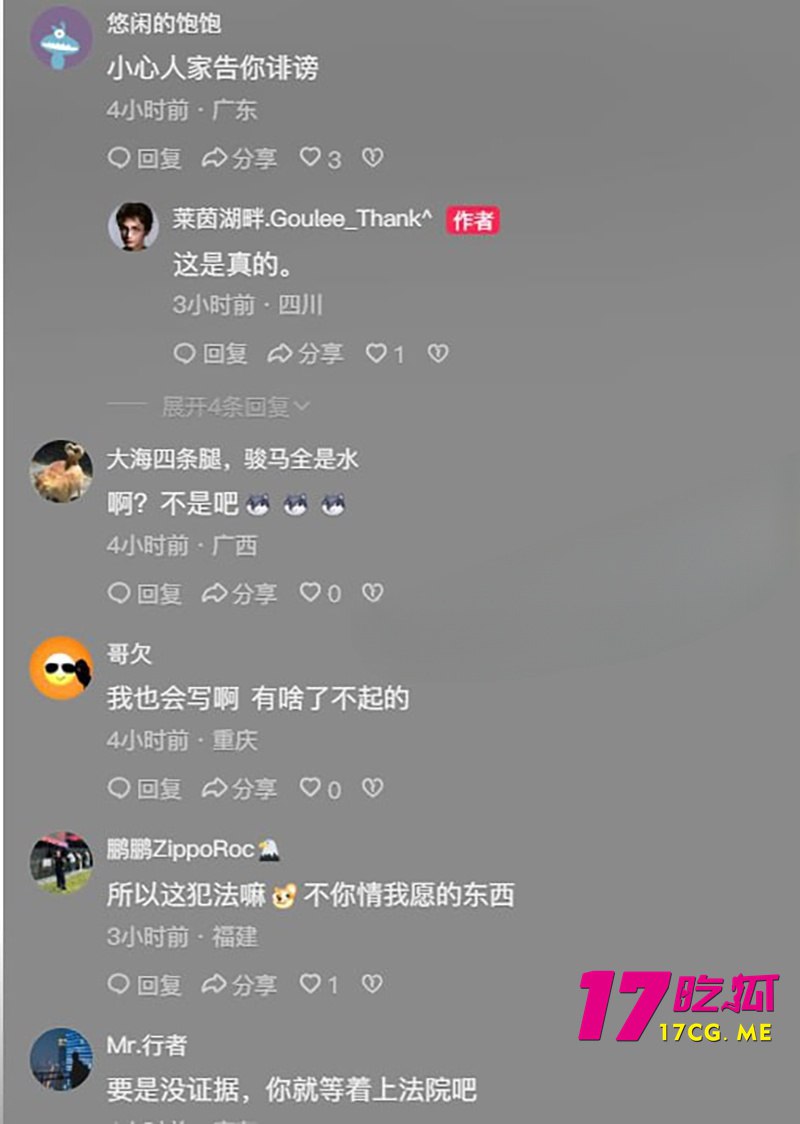Like the comment from 大海四条腿,骏马全是水
Screen dimensions: 800x1124
click(x=320, y=593)
